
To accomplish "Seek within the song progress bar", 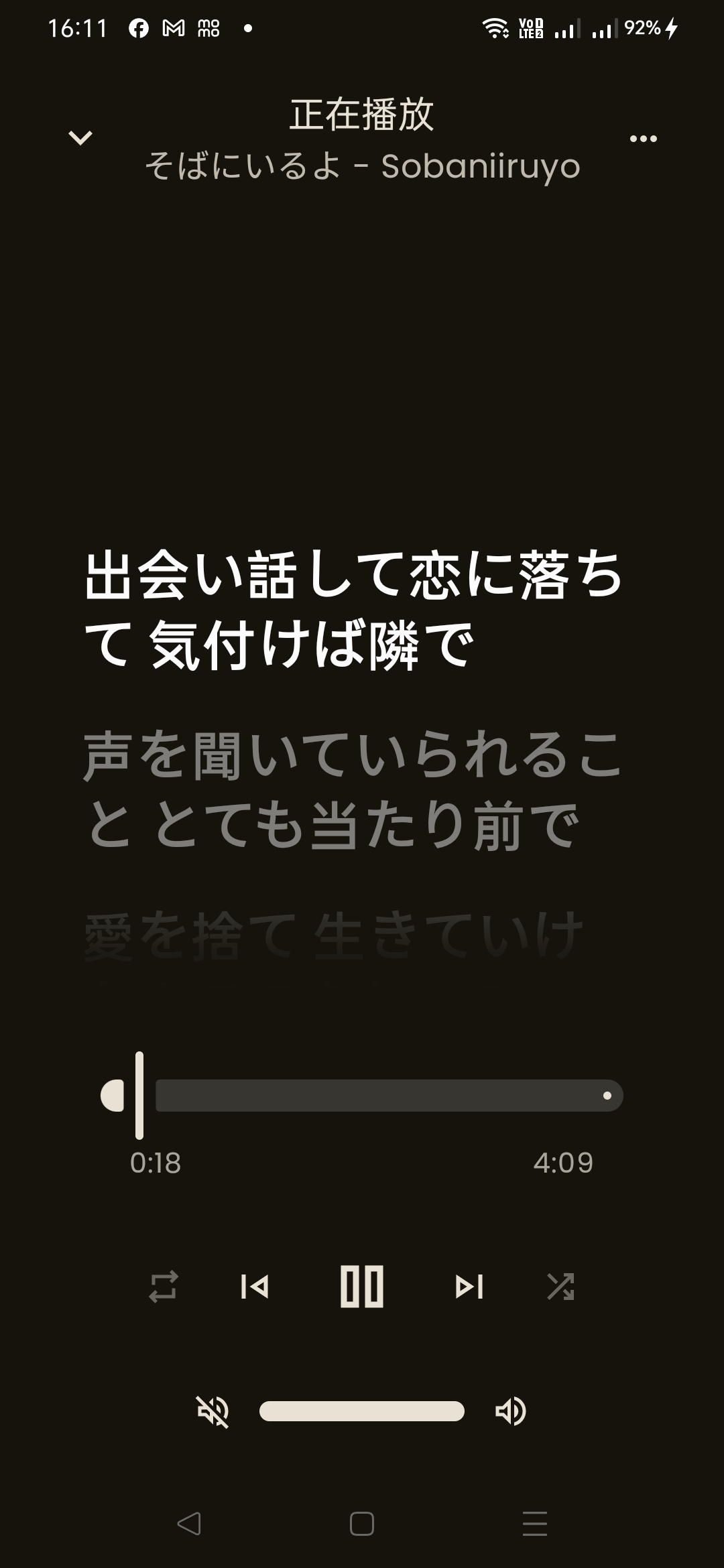I will pyautogui.click(x=389, y=1096).
